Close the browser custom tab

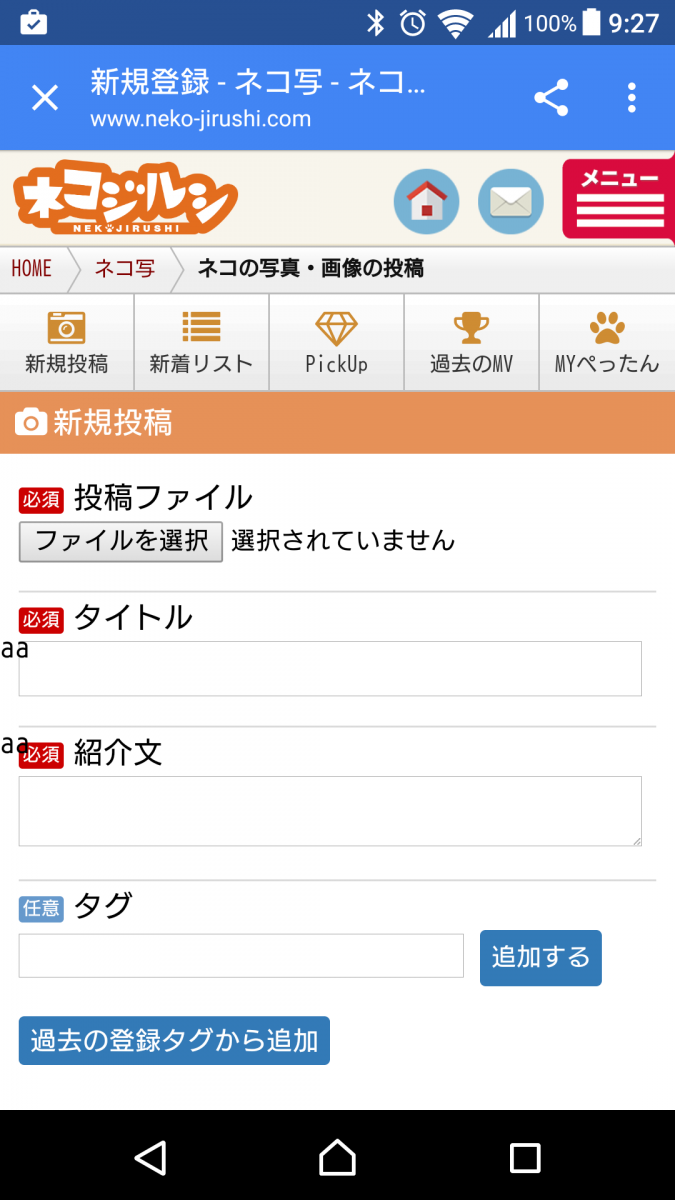45,98
